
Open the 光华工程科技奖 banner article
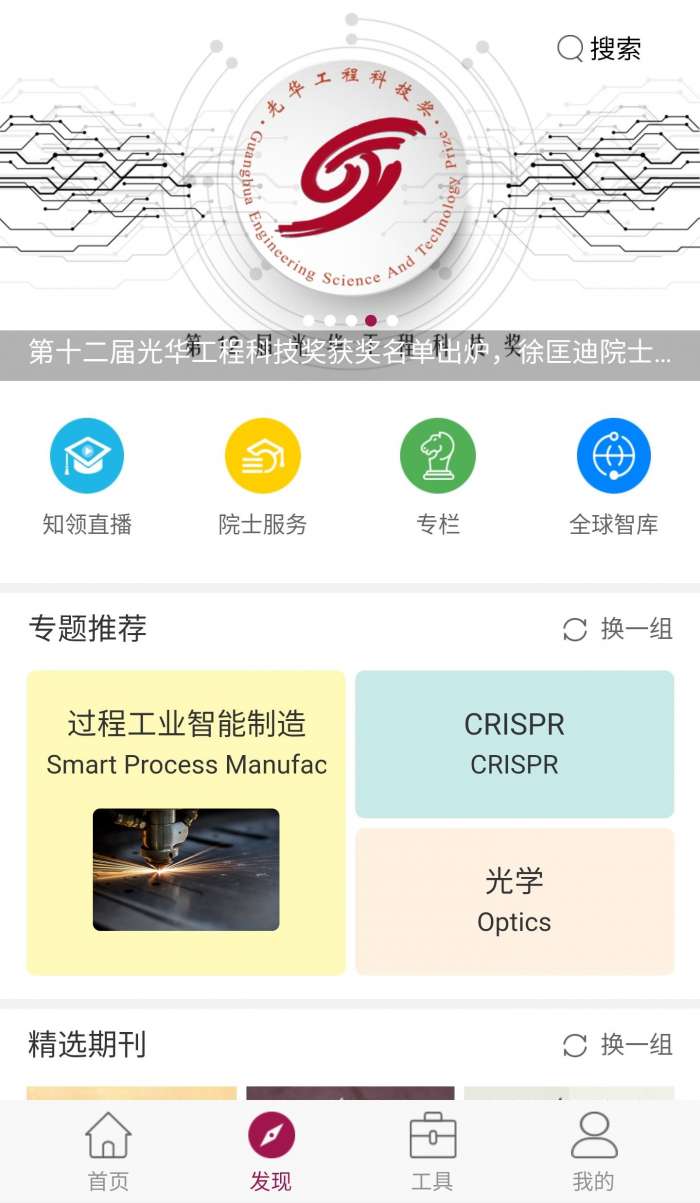point(350,200)
